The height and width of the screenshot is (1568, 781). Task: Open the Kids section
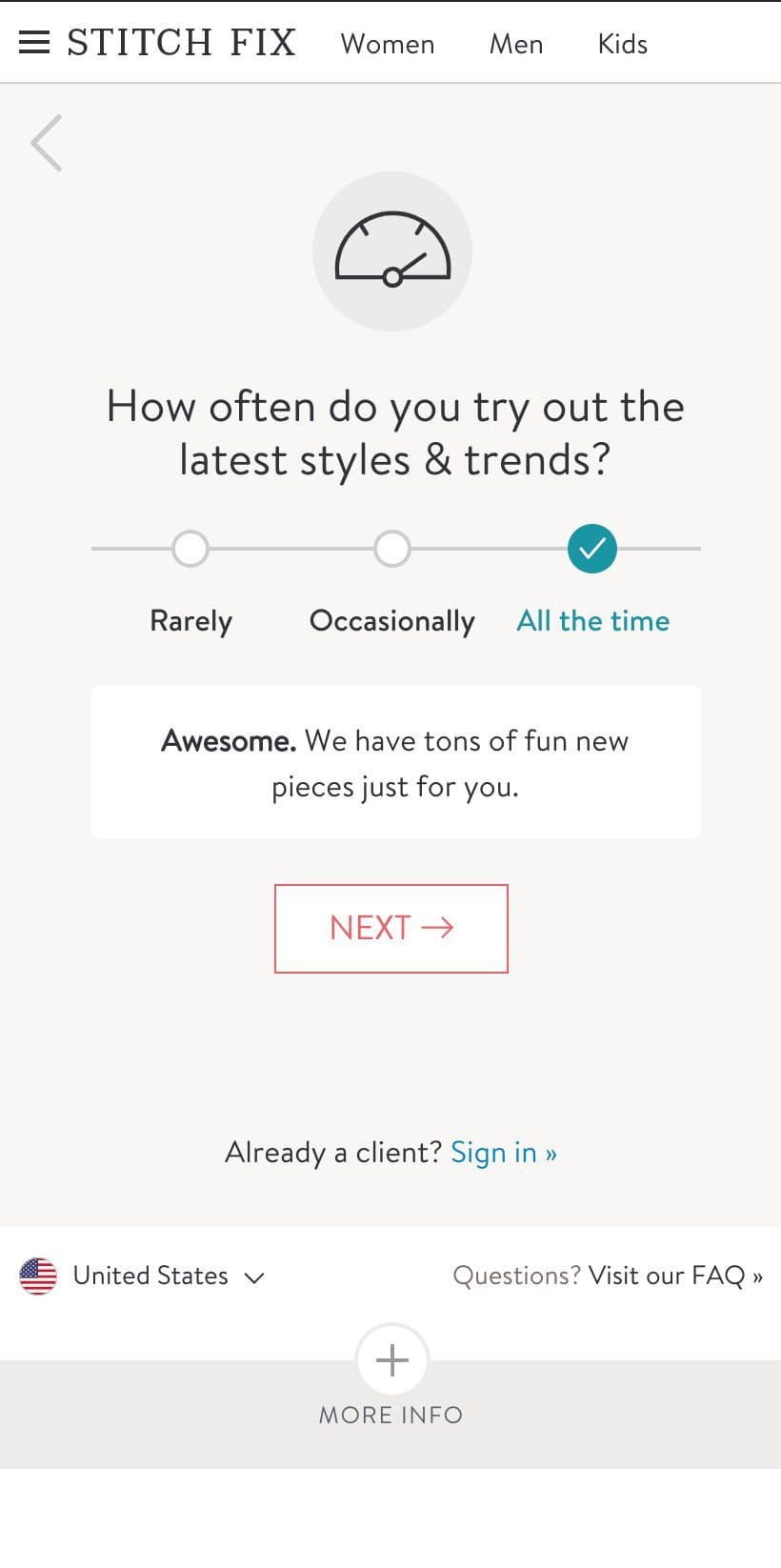tap(623, 44)
